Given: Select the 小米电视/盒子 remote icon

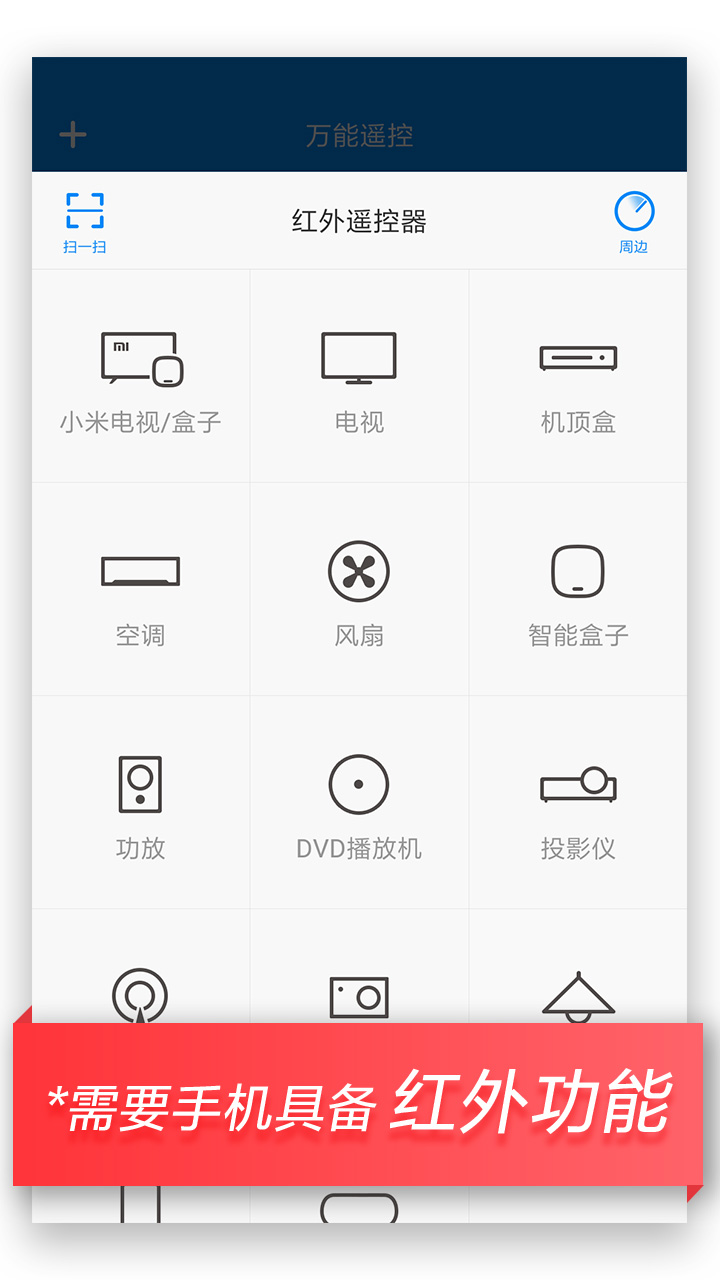Looking at the screenshot, I should (140, 375).
